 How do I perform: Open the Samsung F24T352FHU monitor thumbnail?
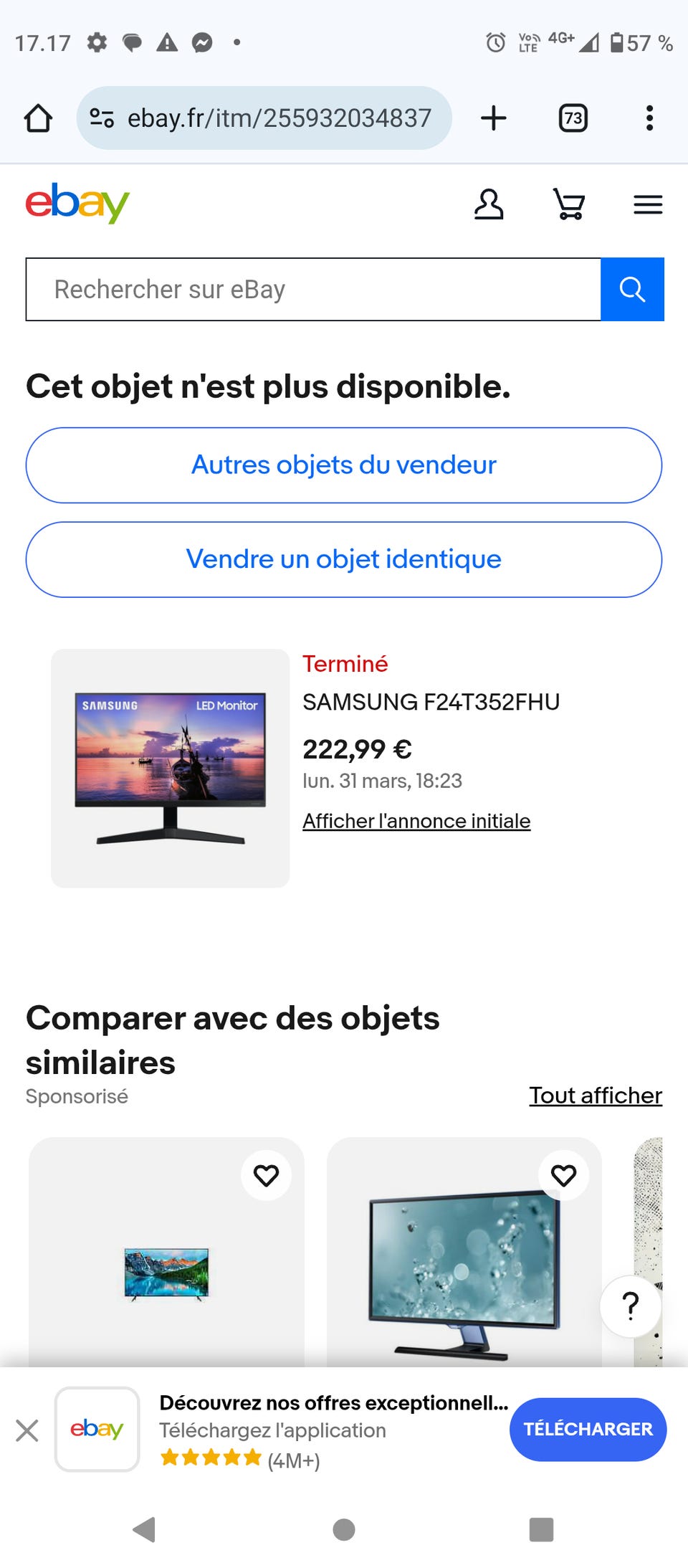click(171, 768)
